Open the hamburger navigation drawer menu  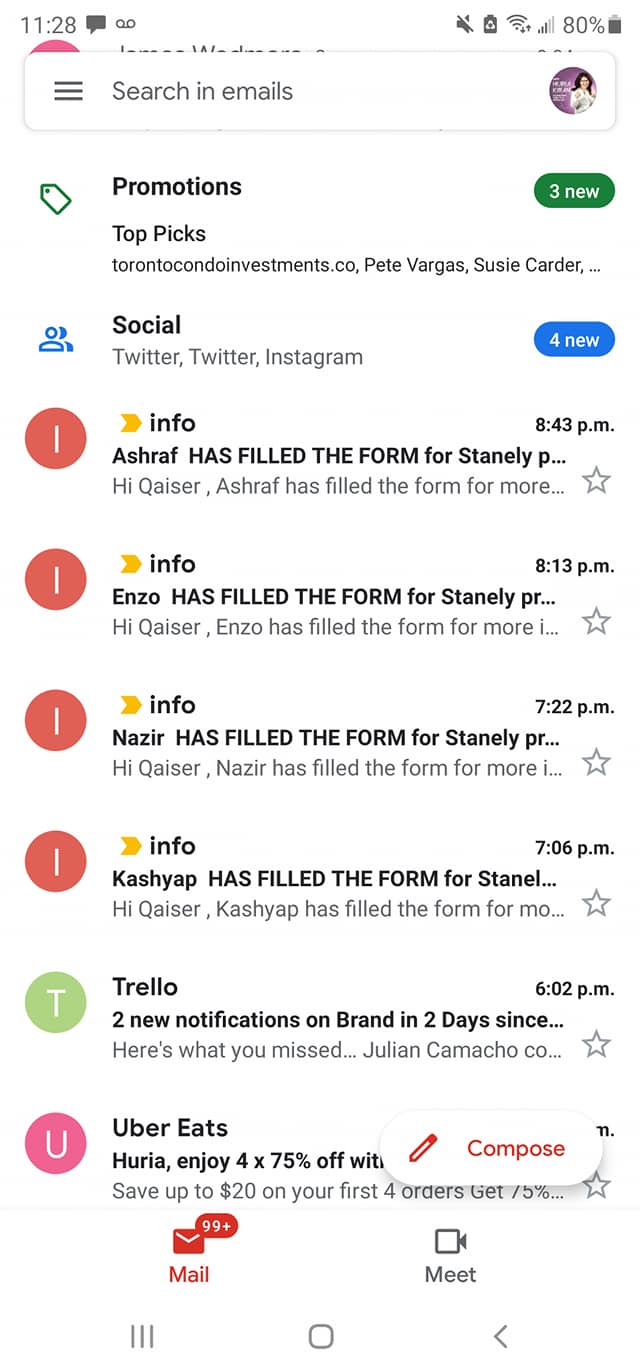coord(68,91)
